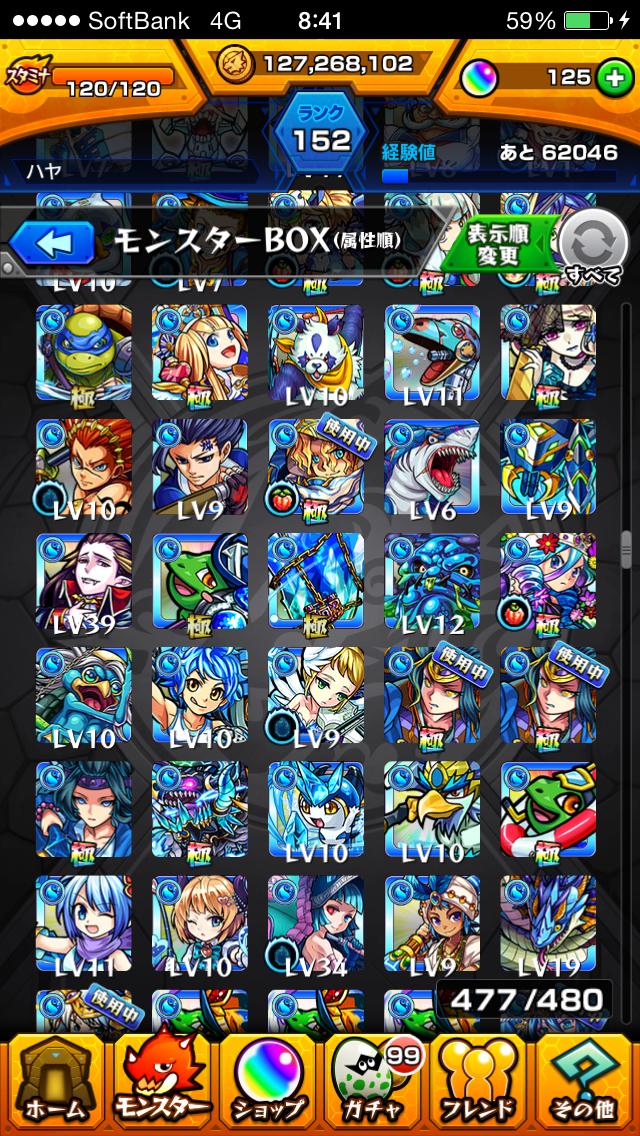Image resolution: width=640 pixels, height=1136 pixels.
Task: Select the dragon monster at LV19
Action: (548, 923)
